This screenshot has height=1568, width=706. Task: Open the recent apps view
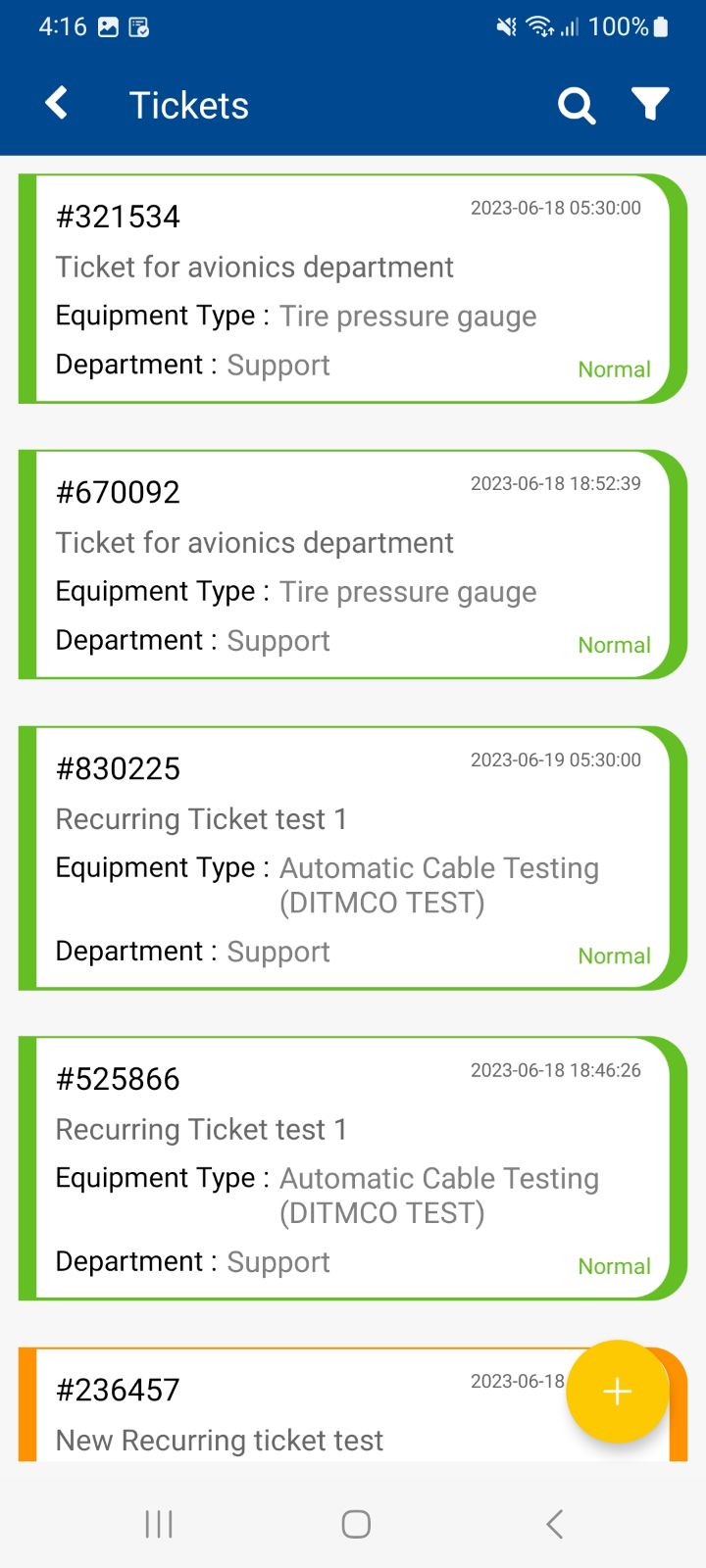pos(159,1524)
